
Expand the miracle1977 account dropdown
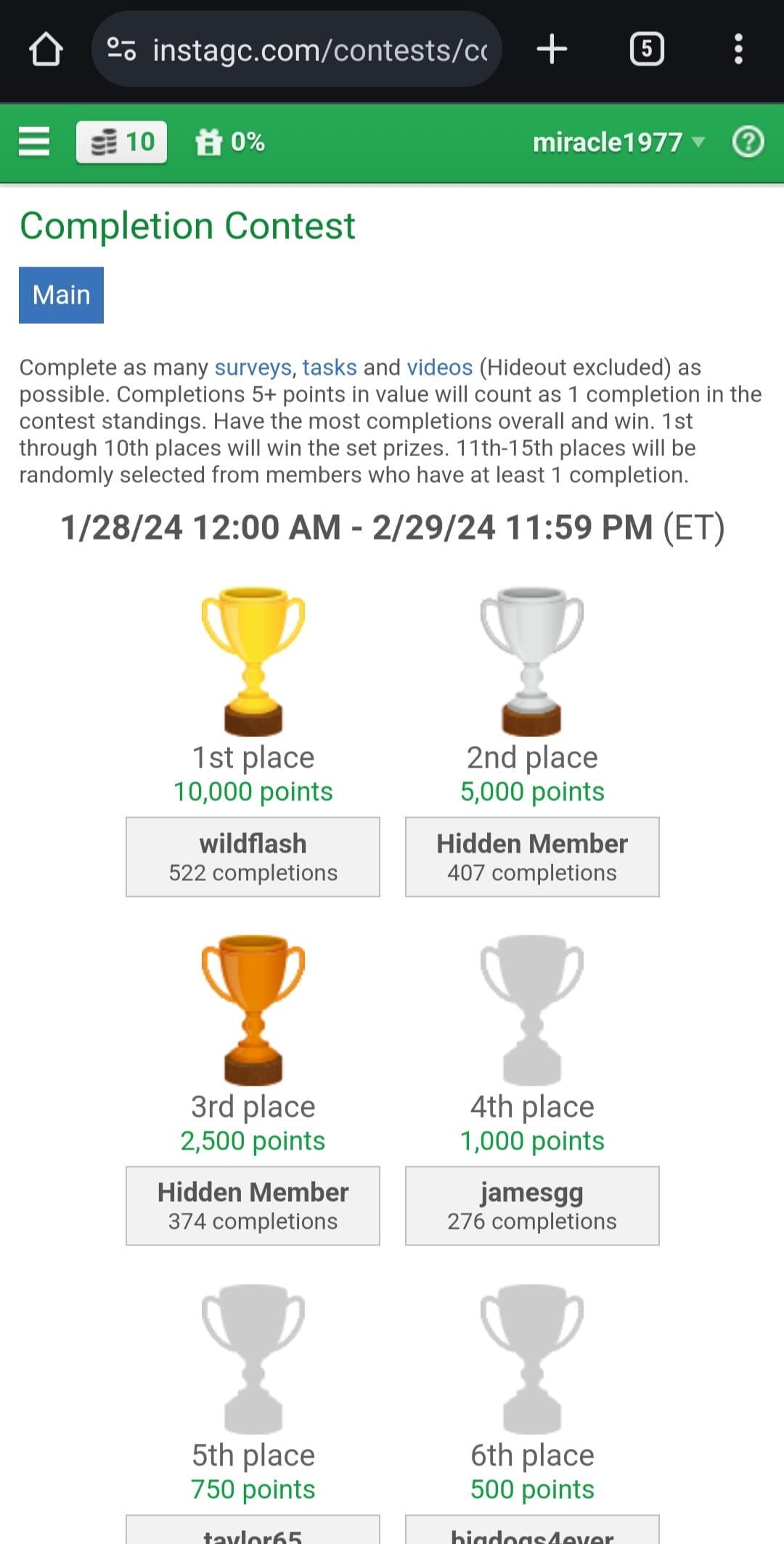(619, 142)
